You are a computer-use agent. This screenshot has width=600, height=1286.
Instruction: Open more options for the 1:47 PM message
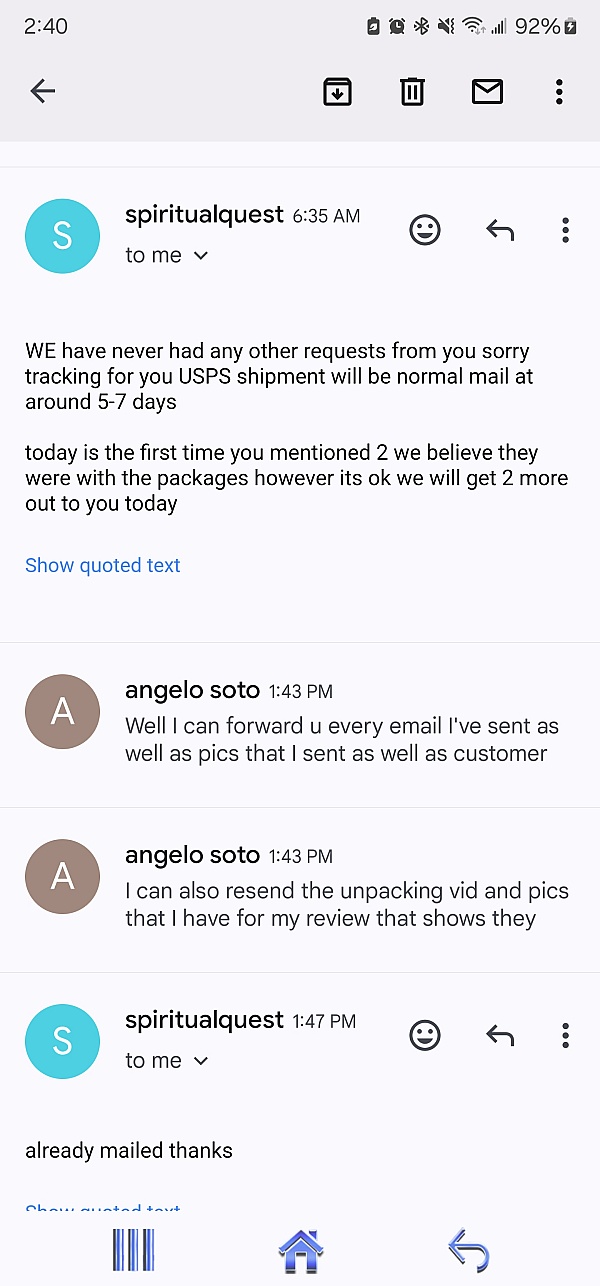[x=565, y=1036]
